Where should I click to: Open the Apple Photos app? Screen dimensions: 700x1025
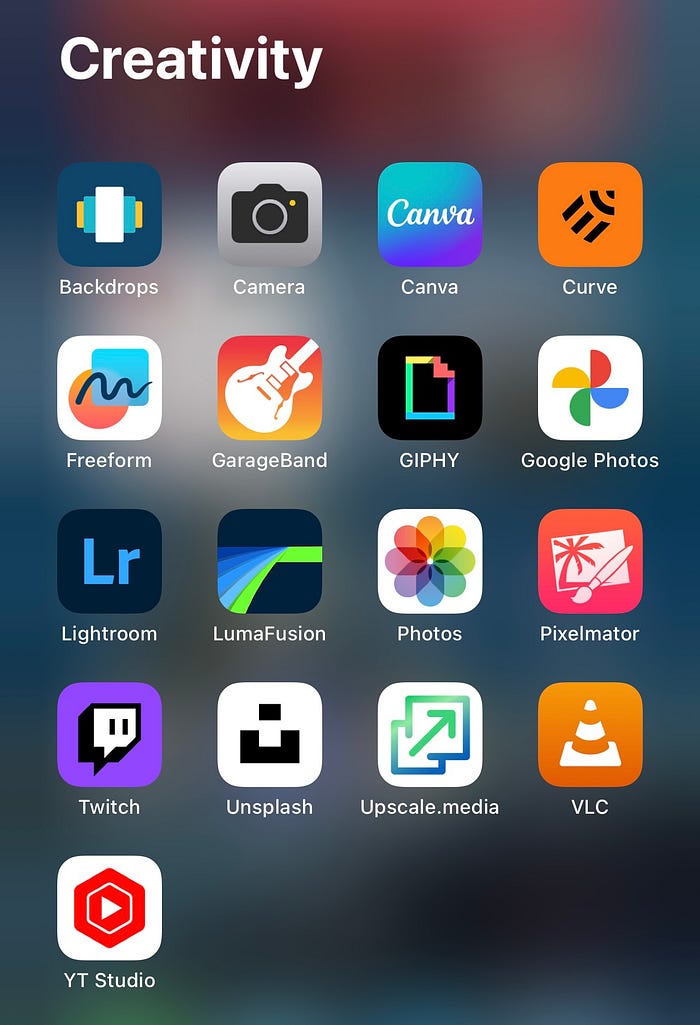pos(430,561)
